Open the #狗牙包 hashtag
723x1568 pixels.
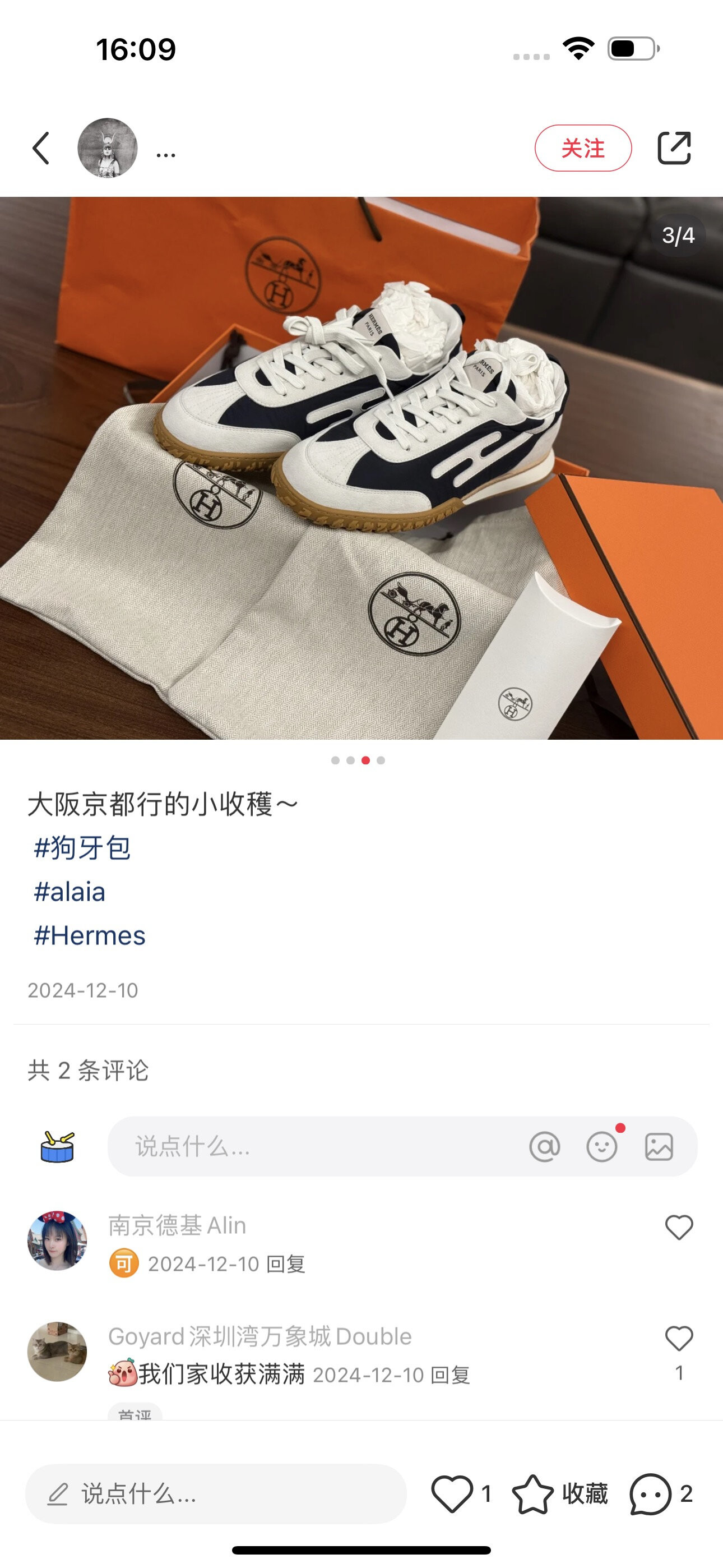(82, 847)
